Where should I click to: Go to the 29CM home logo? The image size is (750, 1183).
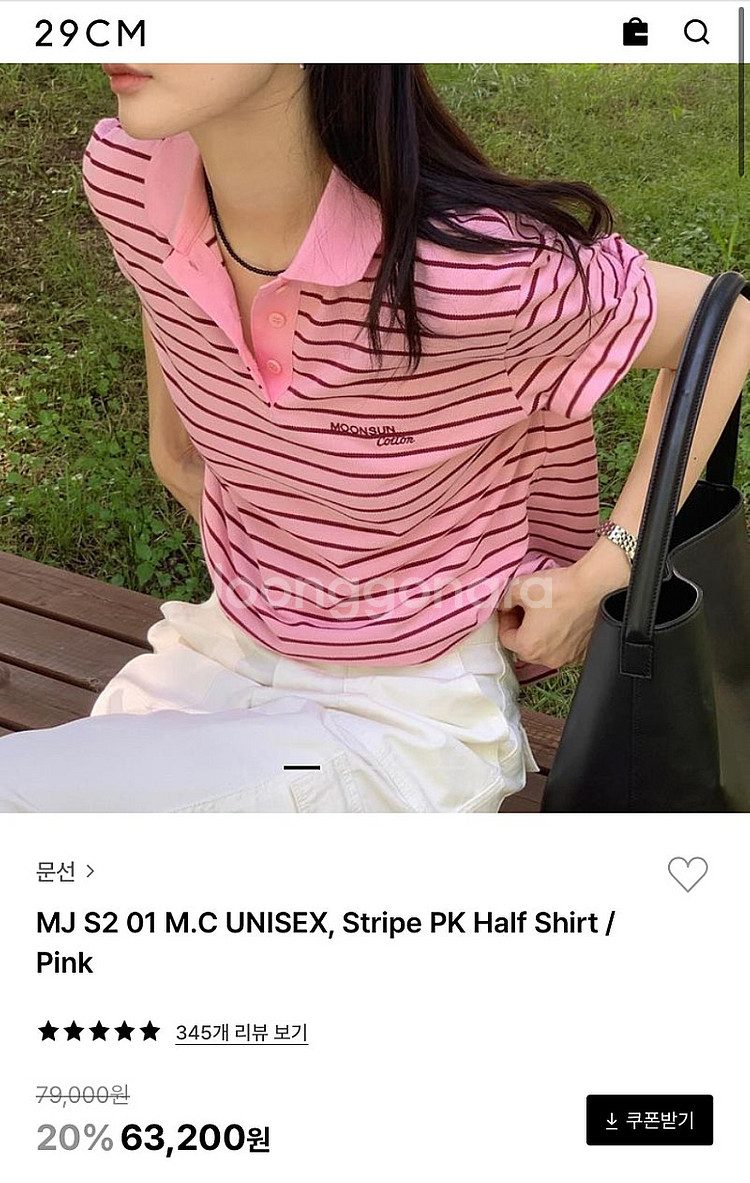click(x=90, y=33)
